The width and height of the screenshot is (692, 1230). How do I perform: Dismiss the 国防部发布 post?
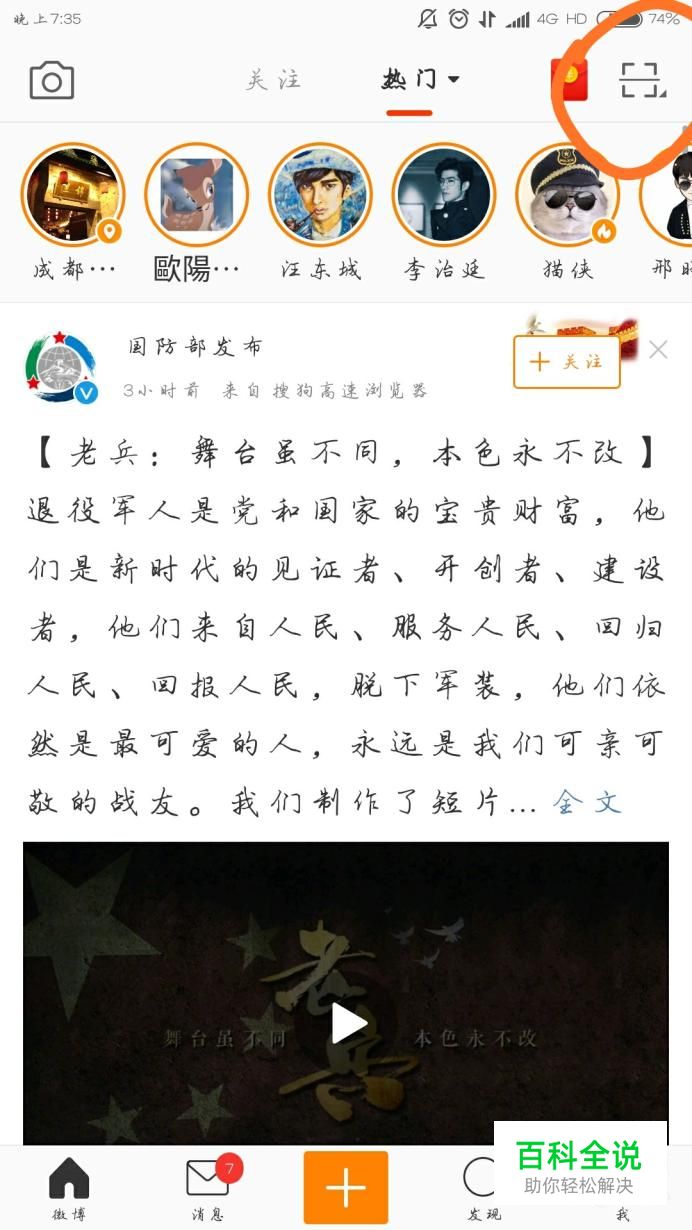point(658,350)
